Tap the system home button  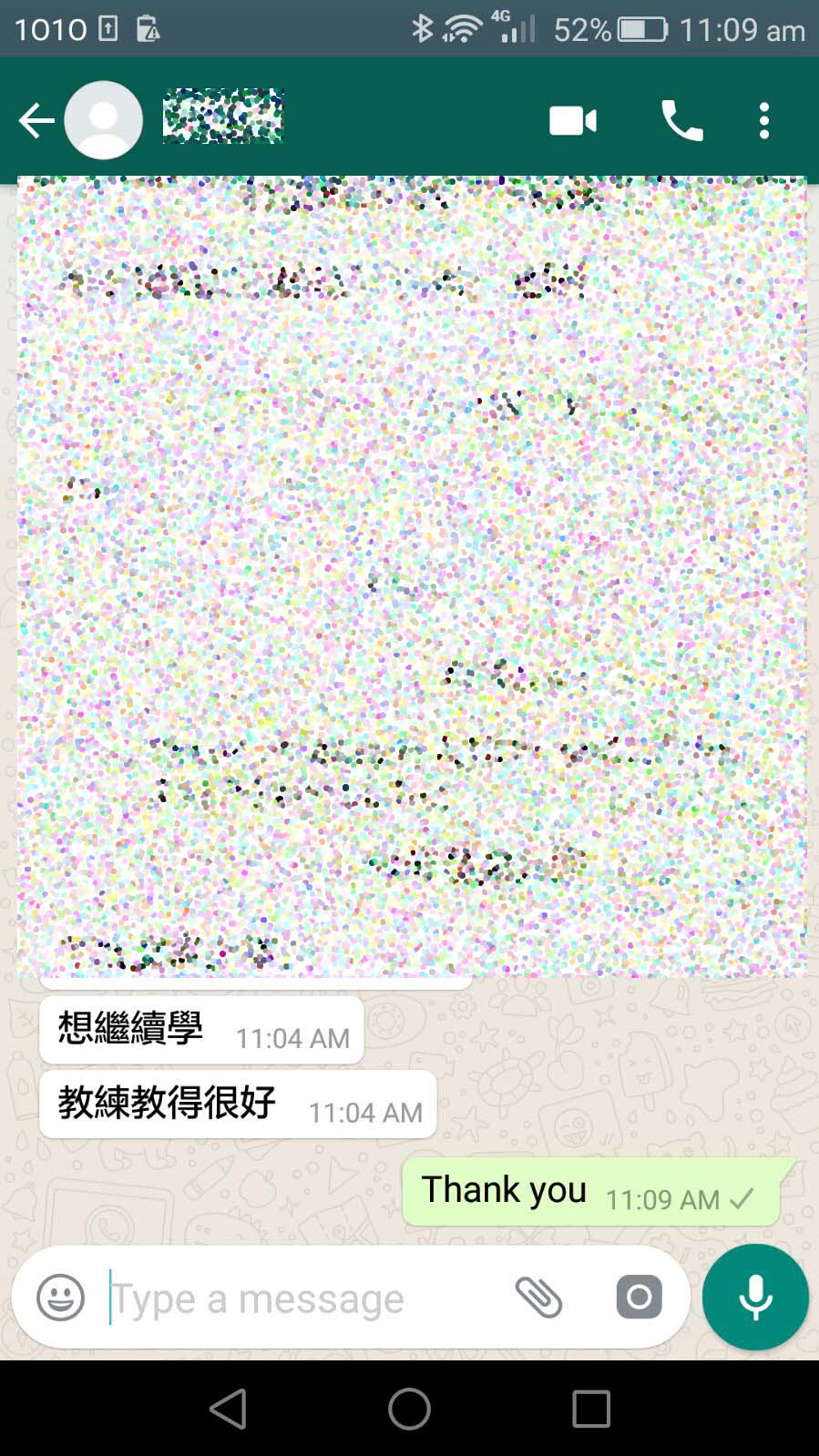coord(409,1409)
